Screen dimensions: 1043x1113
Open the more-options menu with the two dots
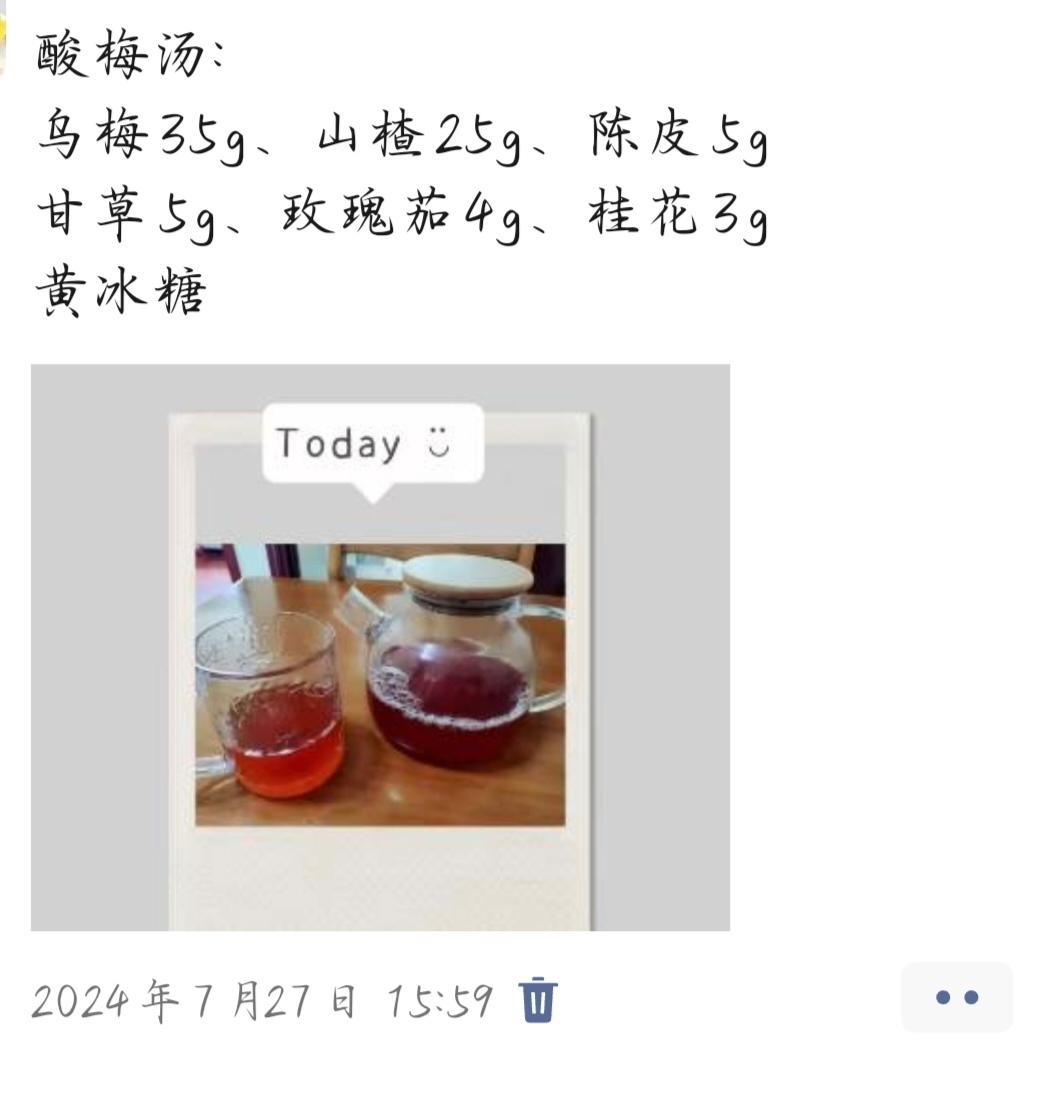coord(956,997)
